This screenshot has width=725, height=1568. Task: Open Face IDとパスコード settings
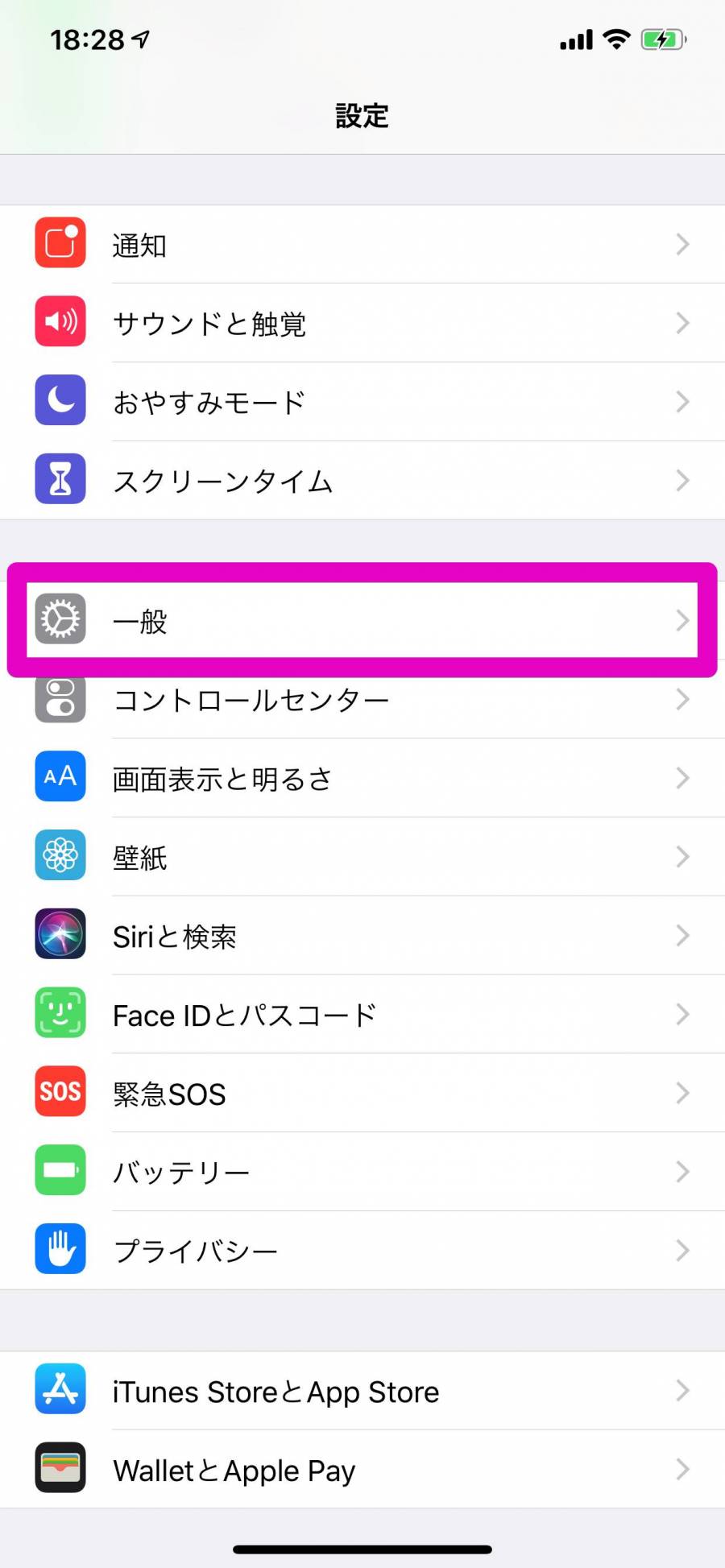[x=362, y=1015]
